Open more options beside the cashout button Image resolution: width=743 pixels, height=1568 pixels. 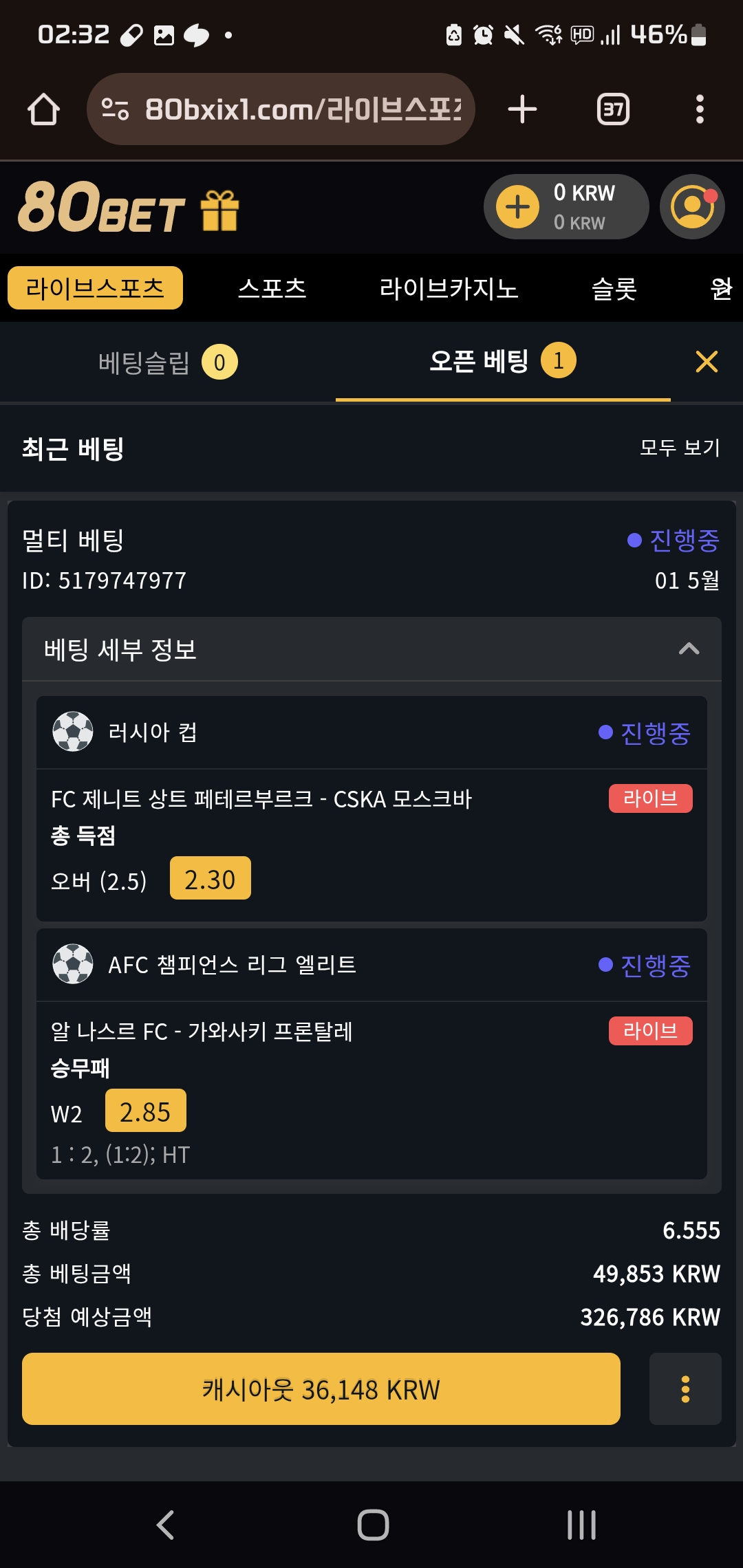coord(685,1389)
